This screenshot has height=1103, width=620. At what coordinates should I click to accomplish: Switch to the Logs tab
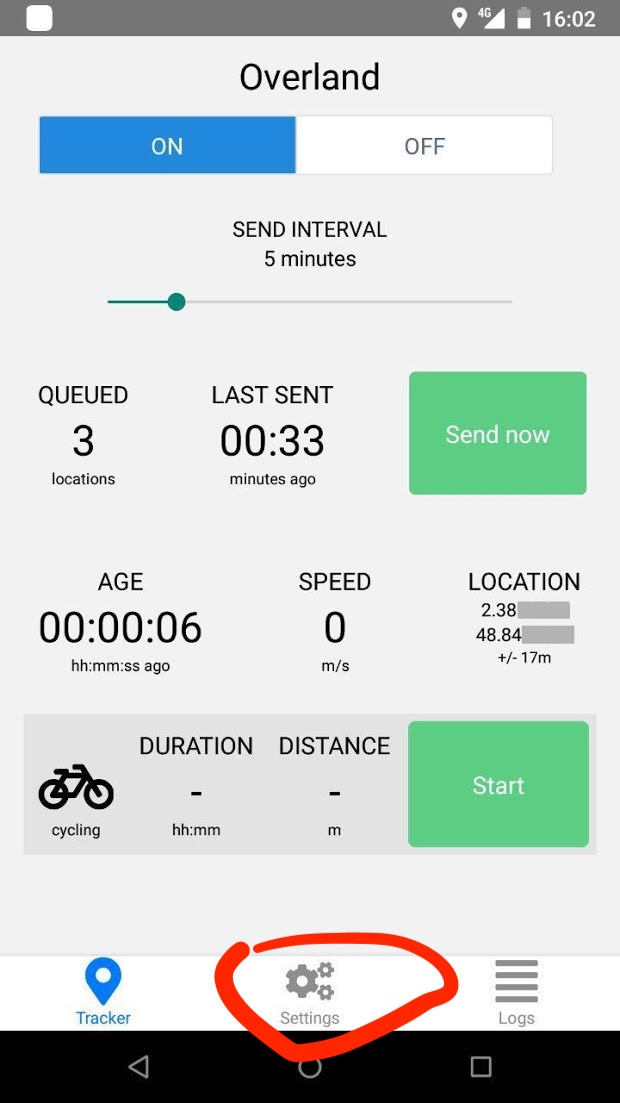coord(517,994)
